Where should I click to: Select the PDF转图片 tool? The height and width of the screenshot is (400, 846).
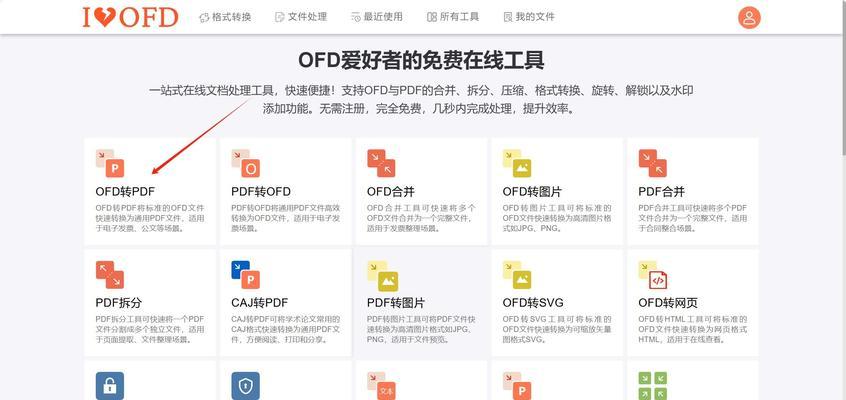point(420,302)
